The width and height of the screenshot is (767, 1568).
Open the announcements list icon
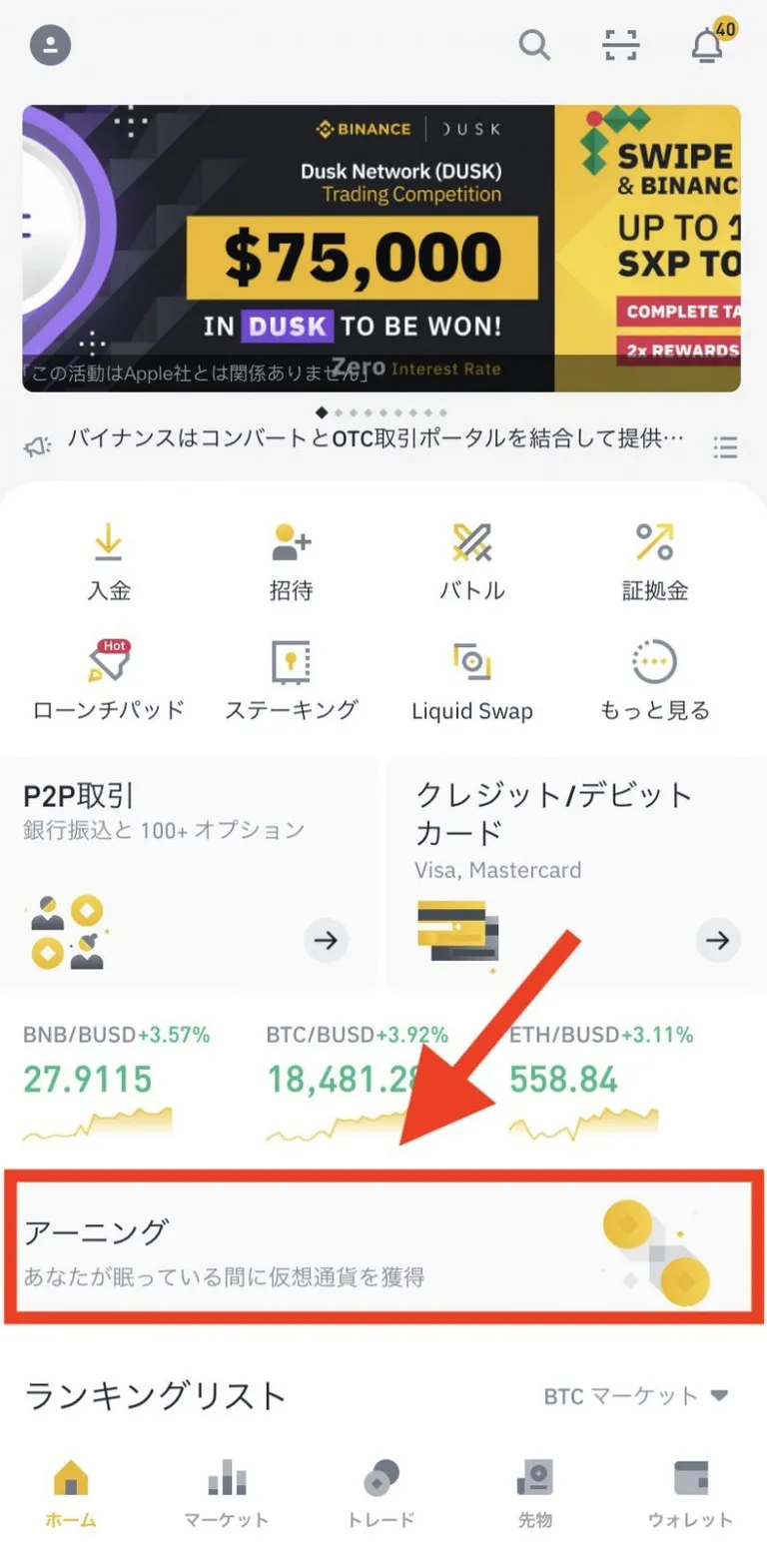coord(725,446)
